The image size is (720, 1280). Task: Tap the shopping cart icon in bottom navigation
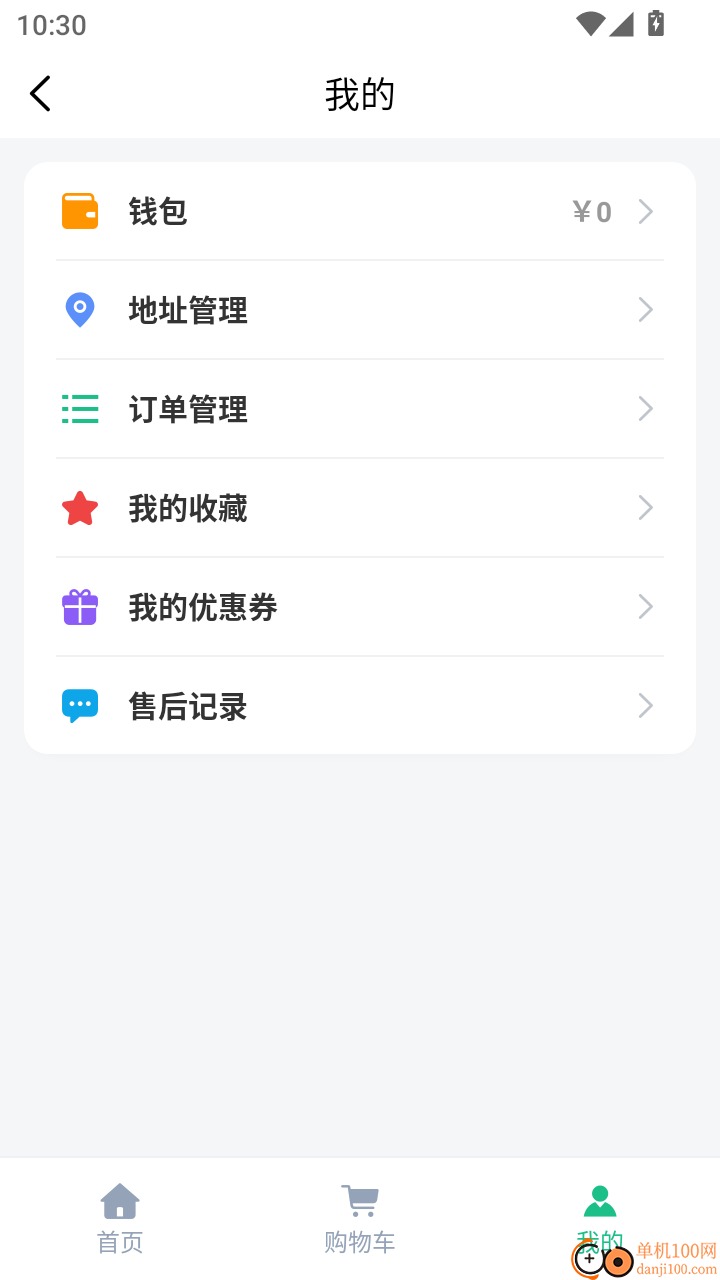(360, 1199)
